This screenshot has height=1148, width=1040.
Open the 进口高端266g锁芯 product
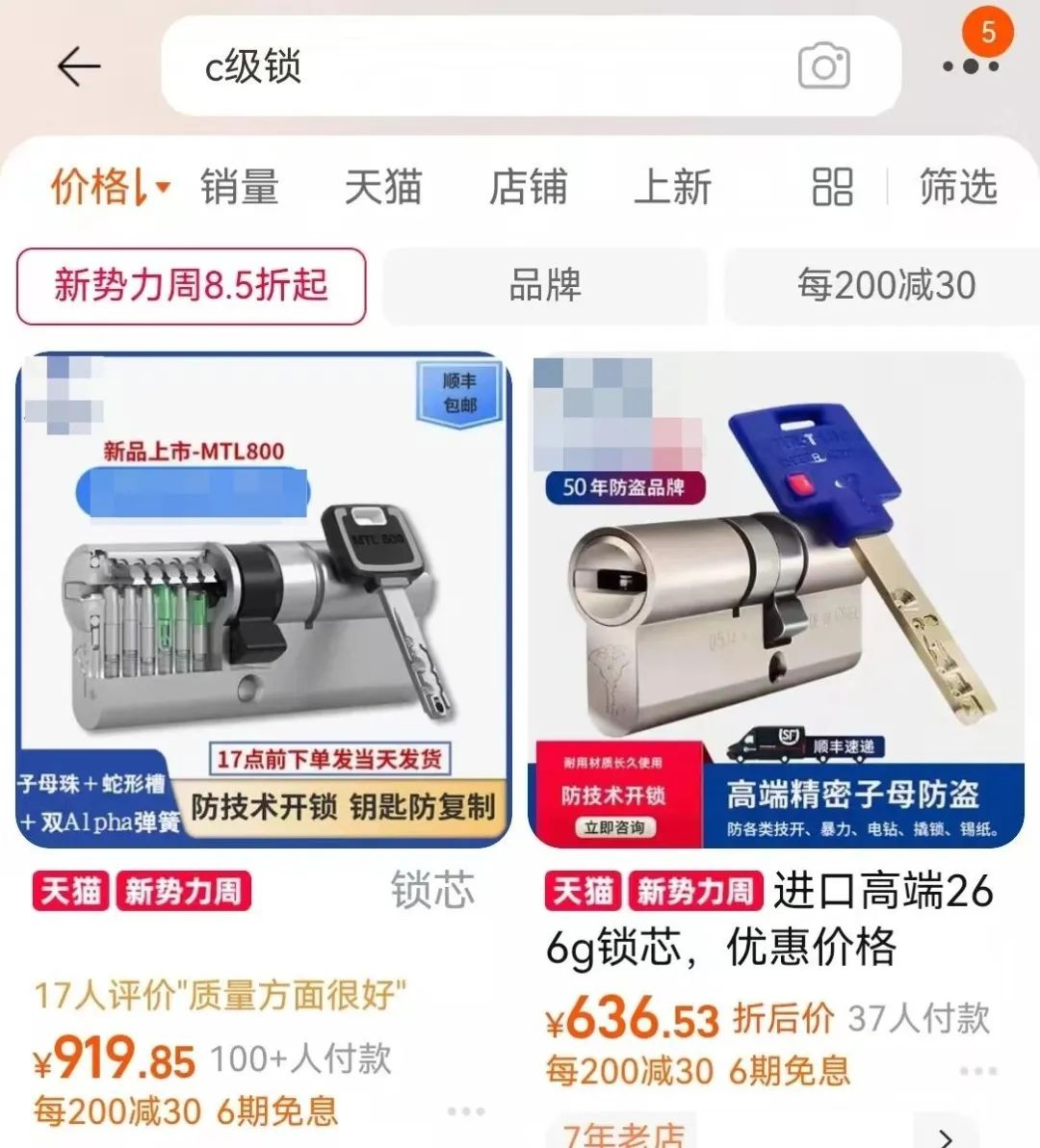(776, 601)
